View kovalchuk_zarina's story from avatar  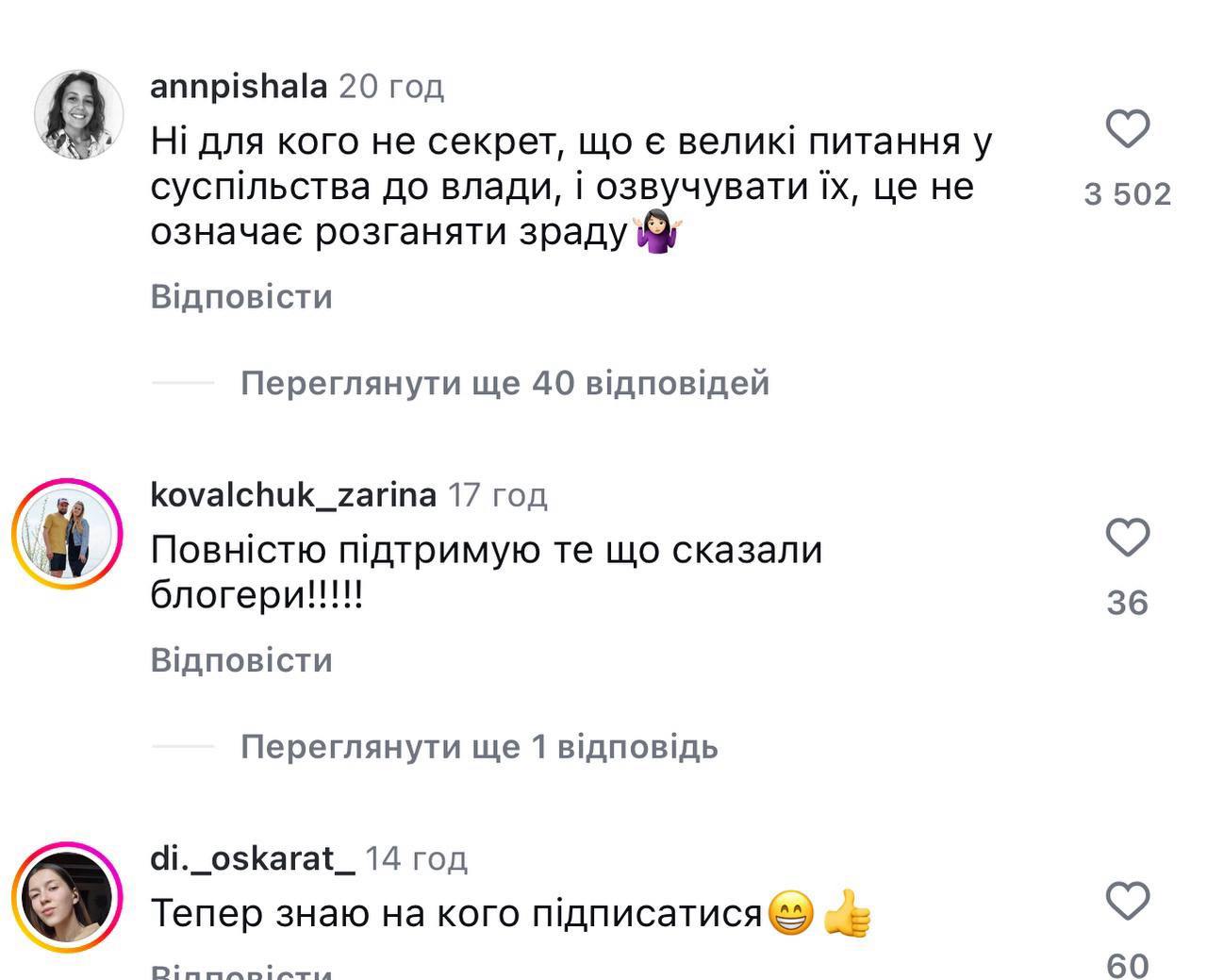point(67,535)
